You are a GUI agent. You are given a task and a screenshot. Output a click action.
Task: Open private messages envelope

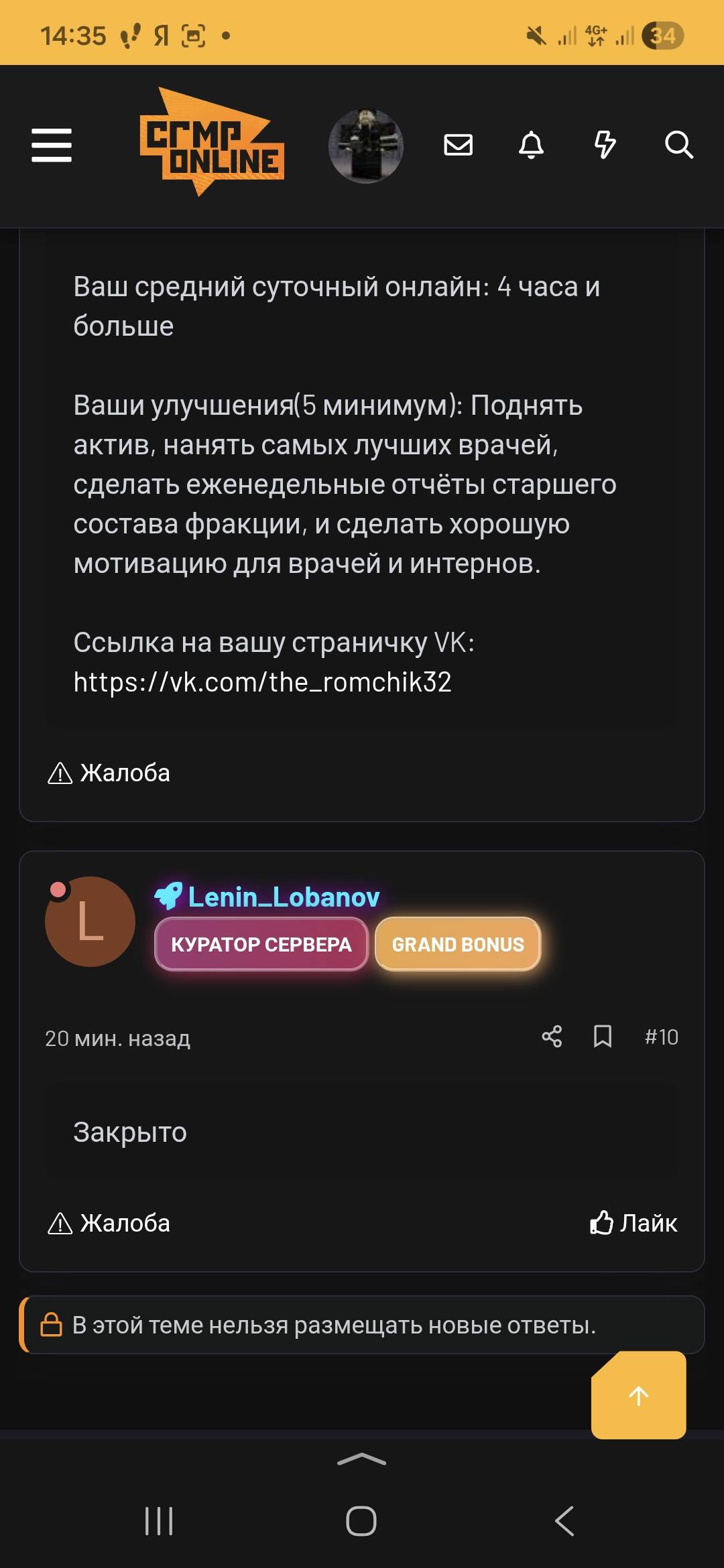click(459, 145)
